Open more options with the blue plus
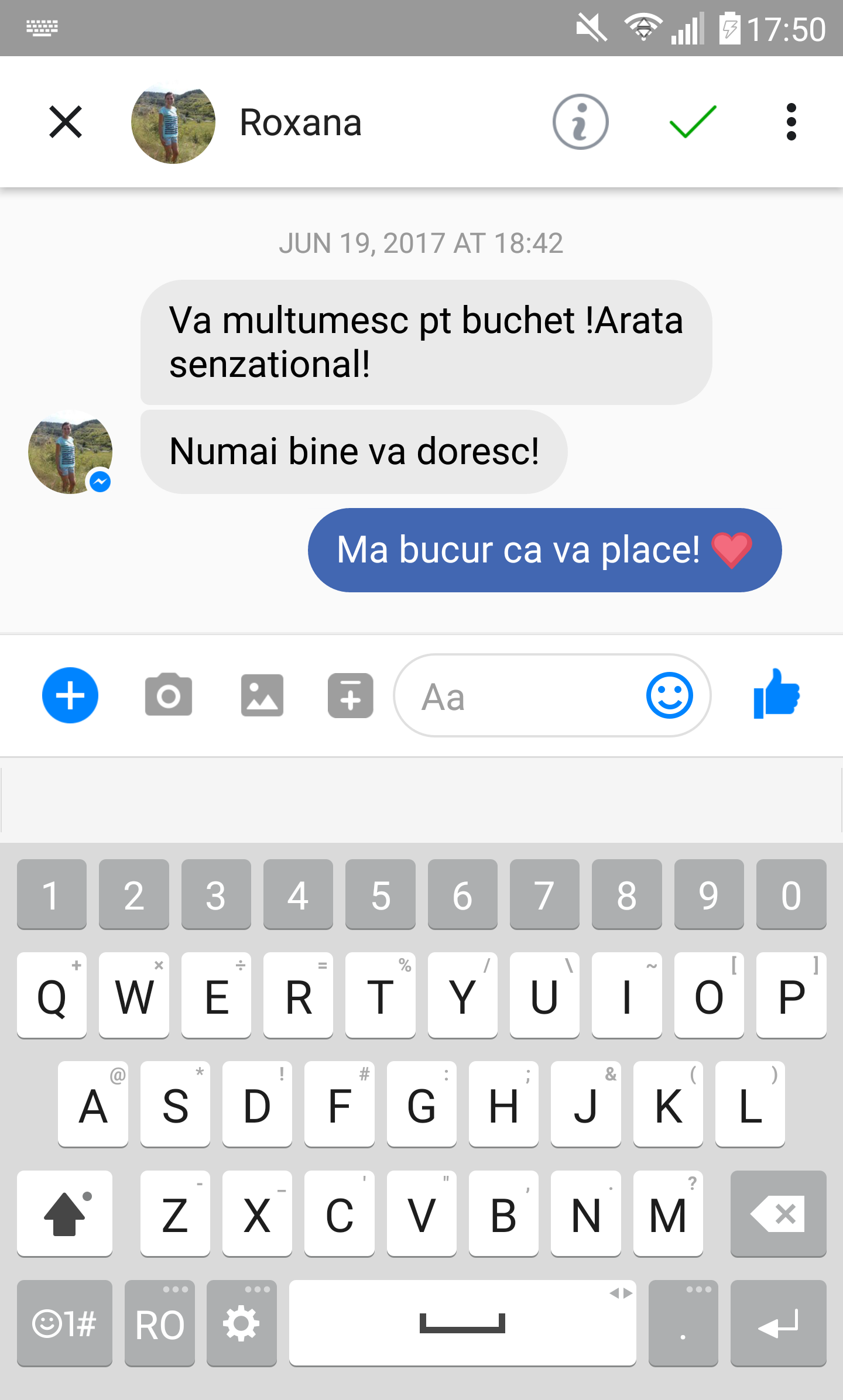This screenshot has width=843, height=1400. click(70, 695)
